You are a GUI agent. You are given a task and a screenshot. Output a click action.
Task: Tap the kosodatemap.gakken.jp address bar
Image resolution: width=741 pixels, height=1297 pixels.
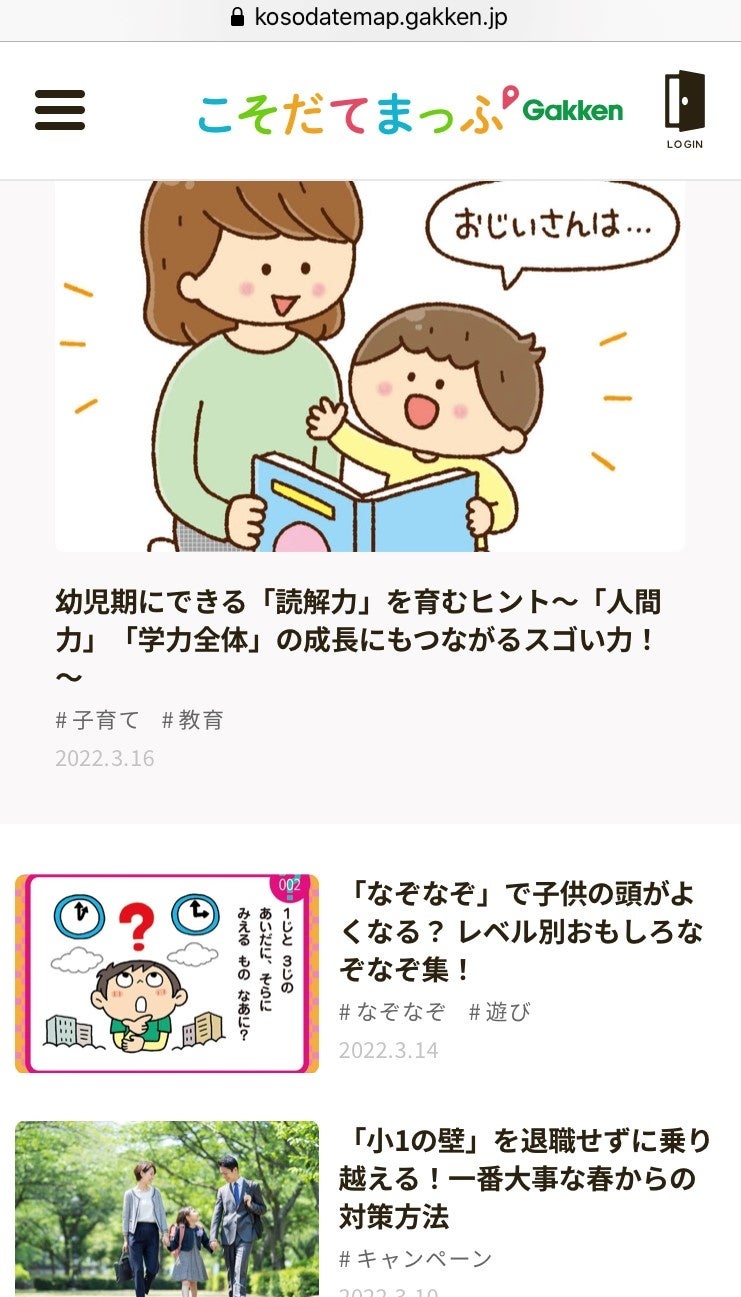coord(370,17)
